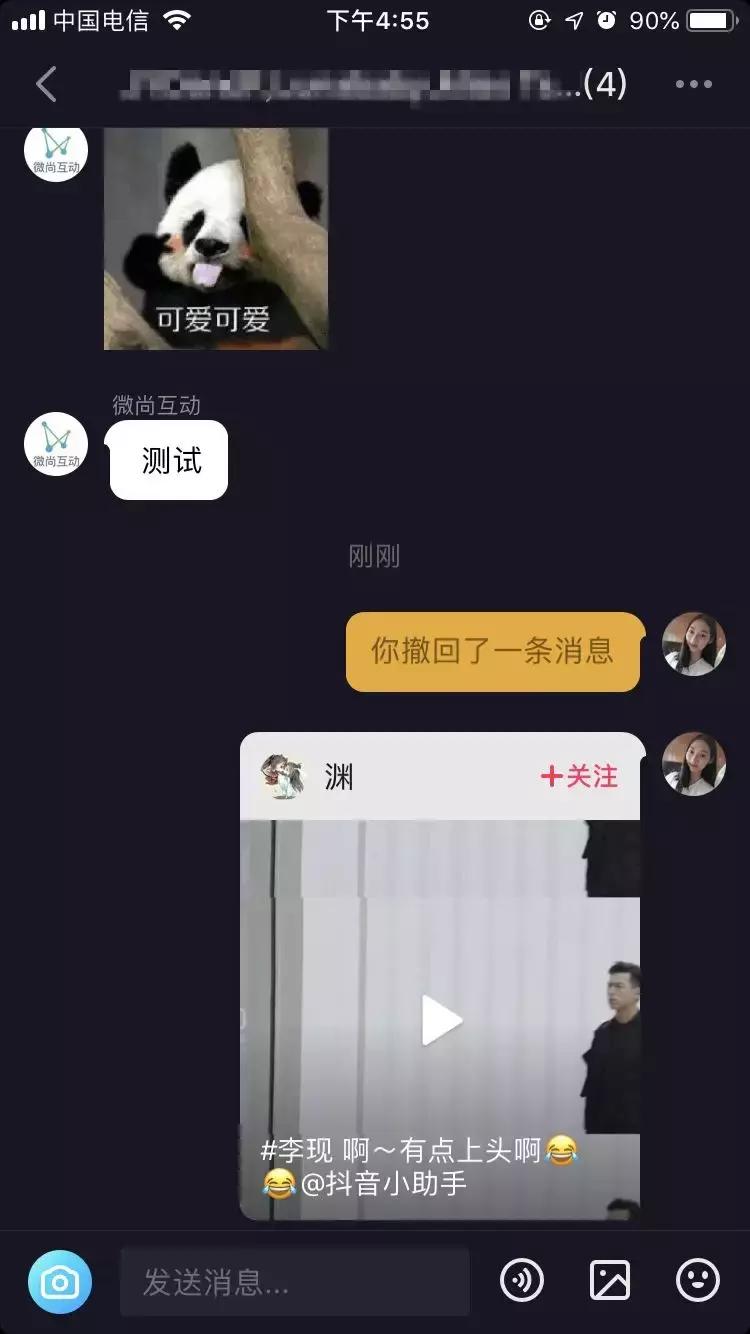Viewport: 750px width, 1334px height.
Task: Open the group chat title to view members
Action: tap(375, 85)
